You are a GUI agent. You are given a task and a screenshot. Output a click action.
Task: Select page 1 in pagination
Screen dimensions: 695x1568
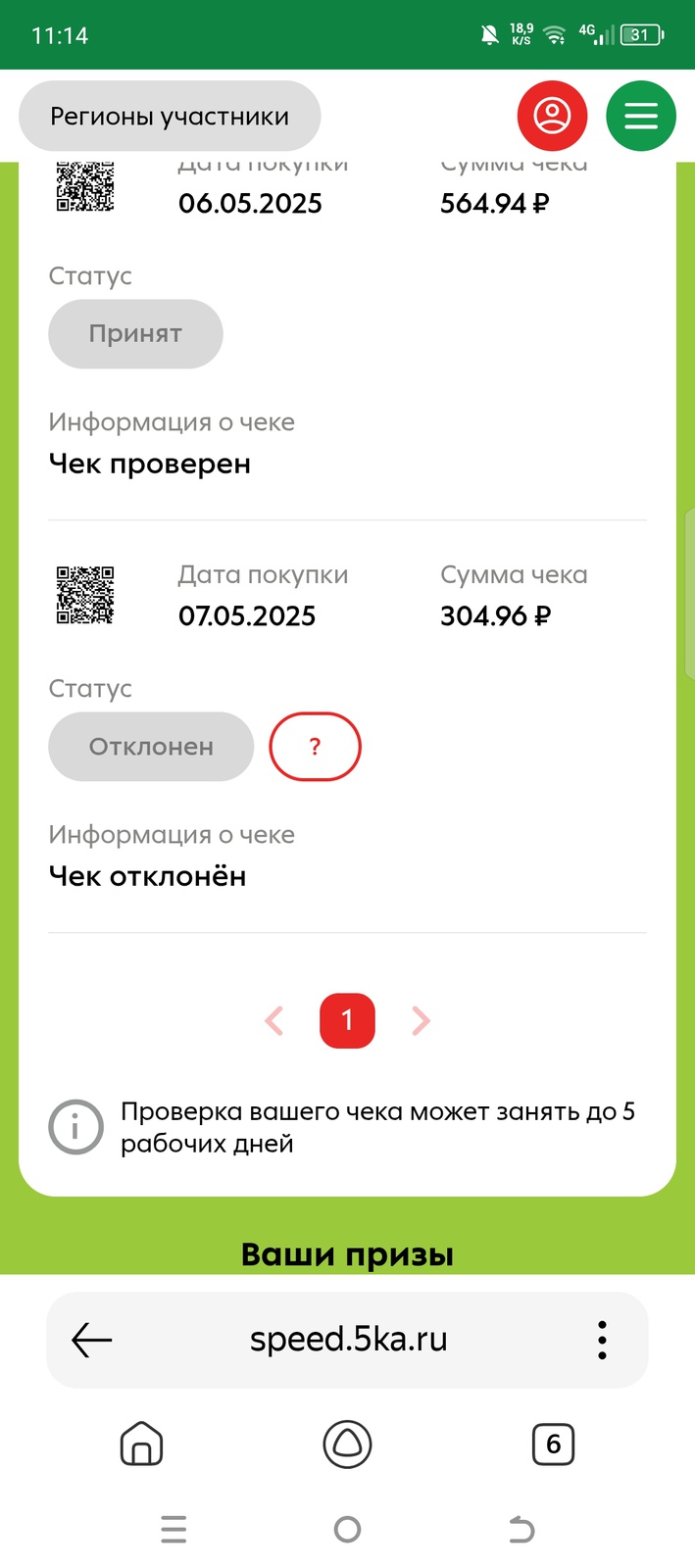[x=347, y=1020]
